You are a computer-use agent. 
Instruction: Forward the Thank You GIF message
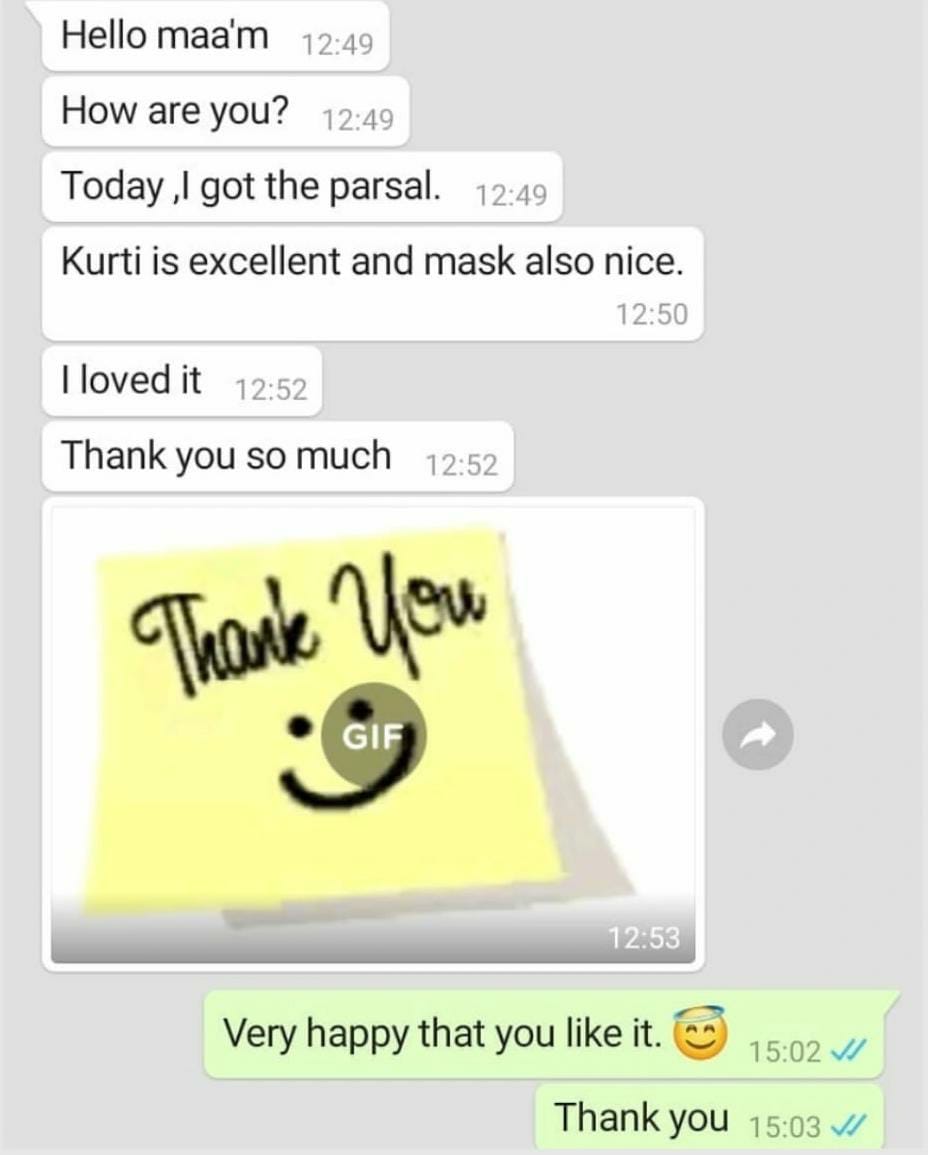[758, 735]
